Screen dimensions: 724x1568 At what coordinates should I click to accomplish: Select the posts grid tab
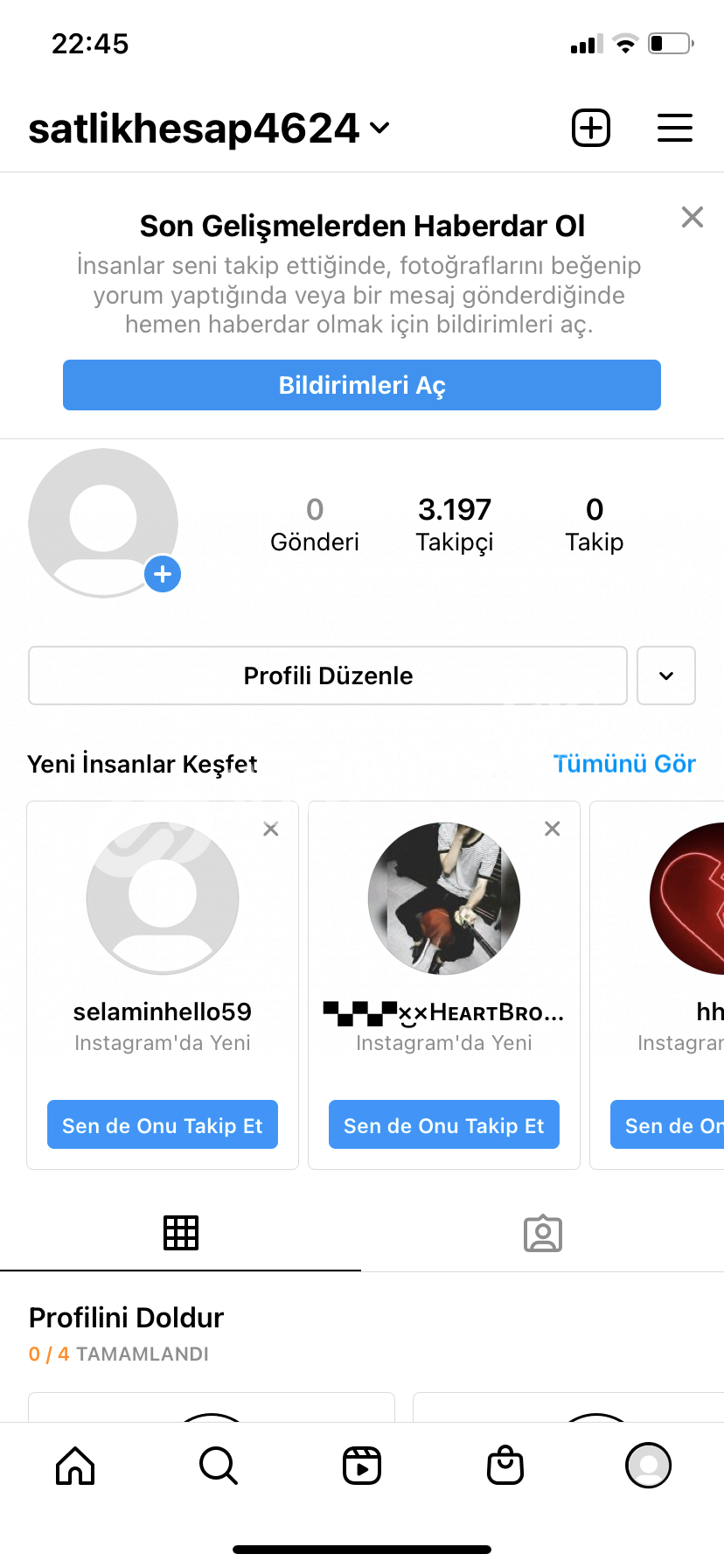[181, 1233]
